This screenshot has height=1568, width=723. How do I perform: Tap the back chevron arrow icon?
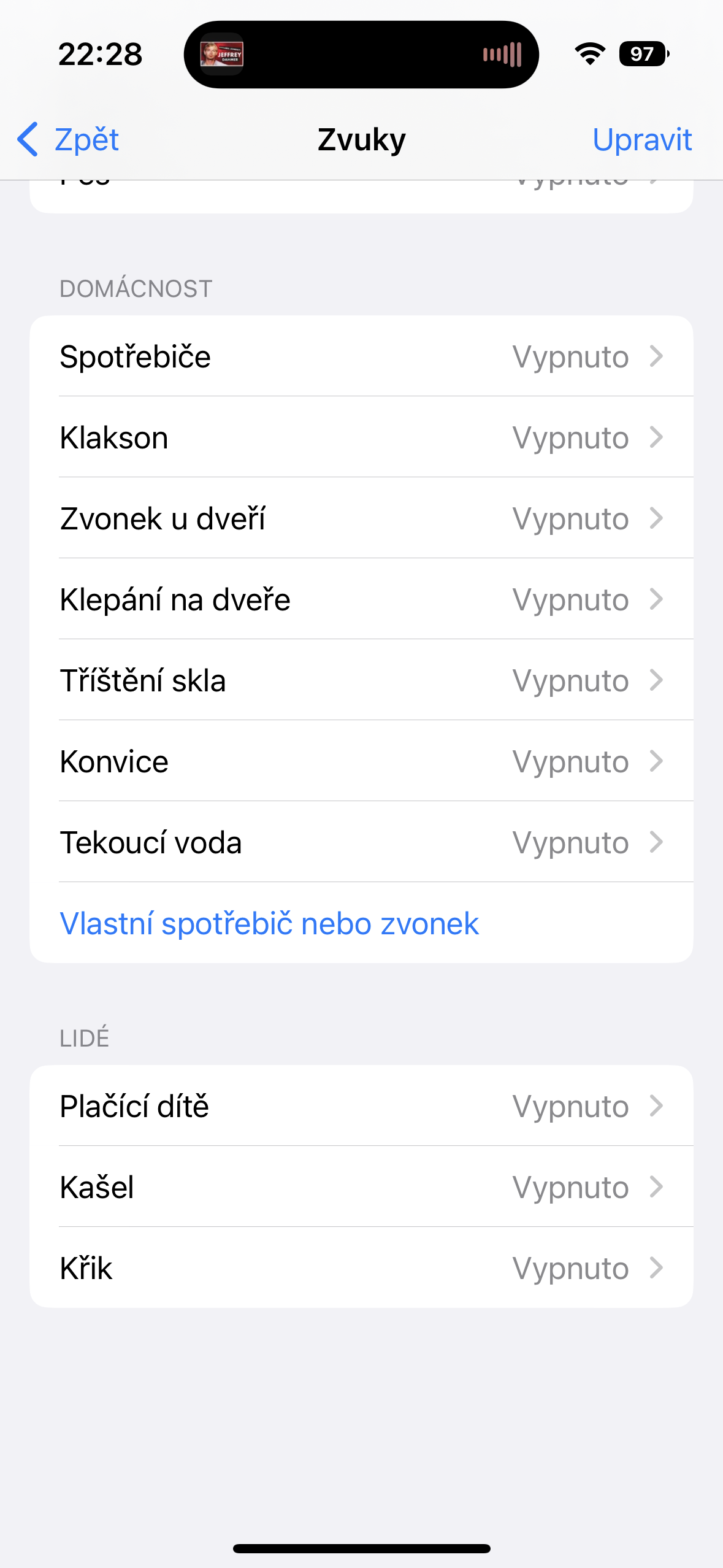tap(28, 140)
